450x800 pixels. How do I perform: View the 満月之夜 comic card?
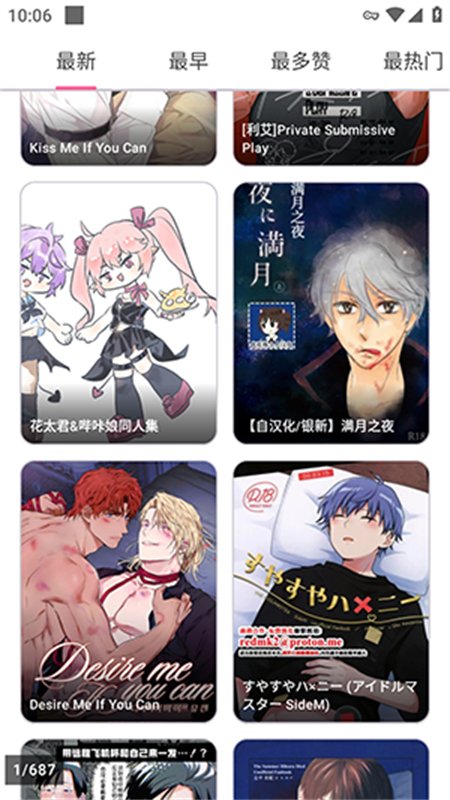coord(331,313)
